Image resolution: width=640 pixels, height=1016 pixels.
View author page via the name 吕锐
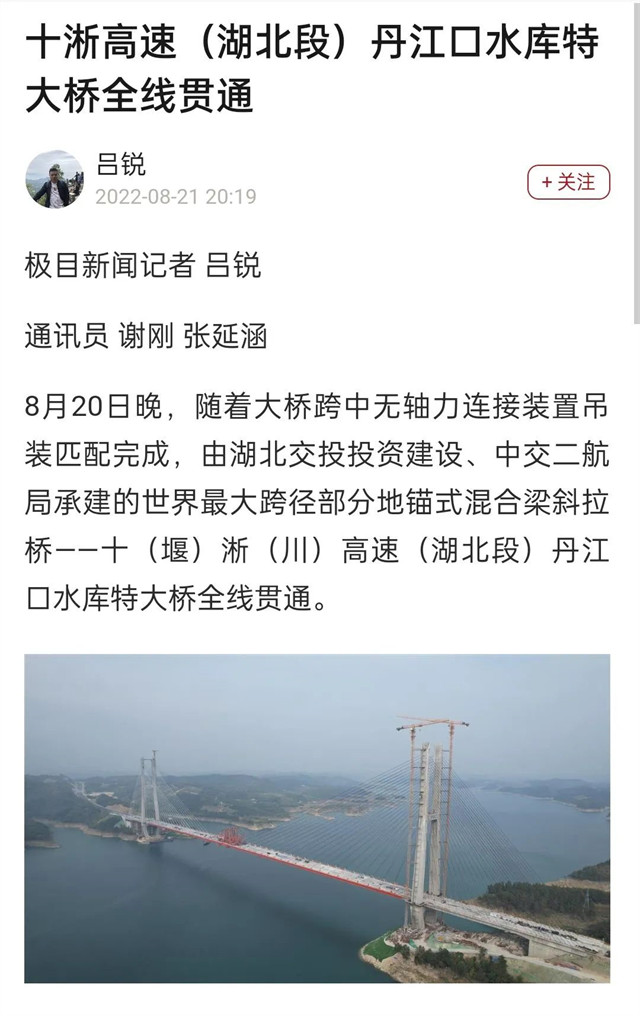point(121,165)
